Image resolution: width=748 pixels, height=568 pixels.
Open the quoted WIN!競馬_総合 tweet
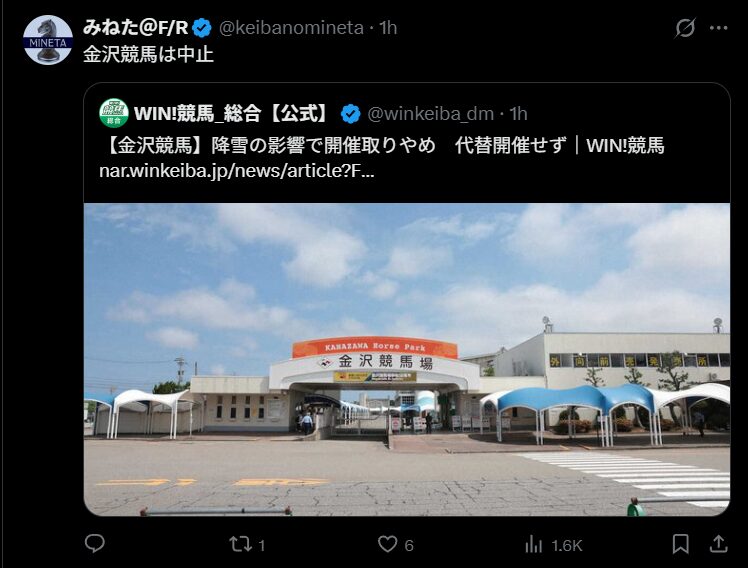[x=400, y=145]
